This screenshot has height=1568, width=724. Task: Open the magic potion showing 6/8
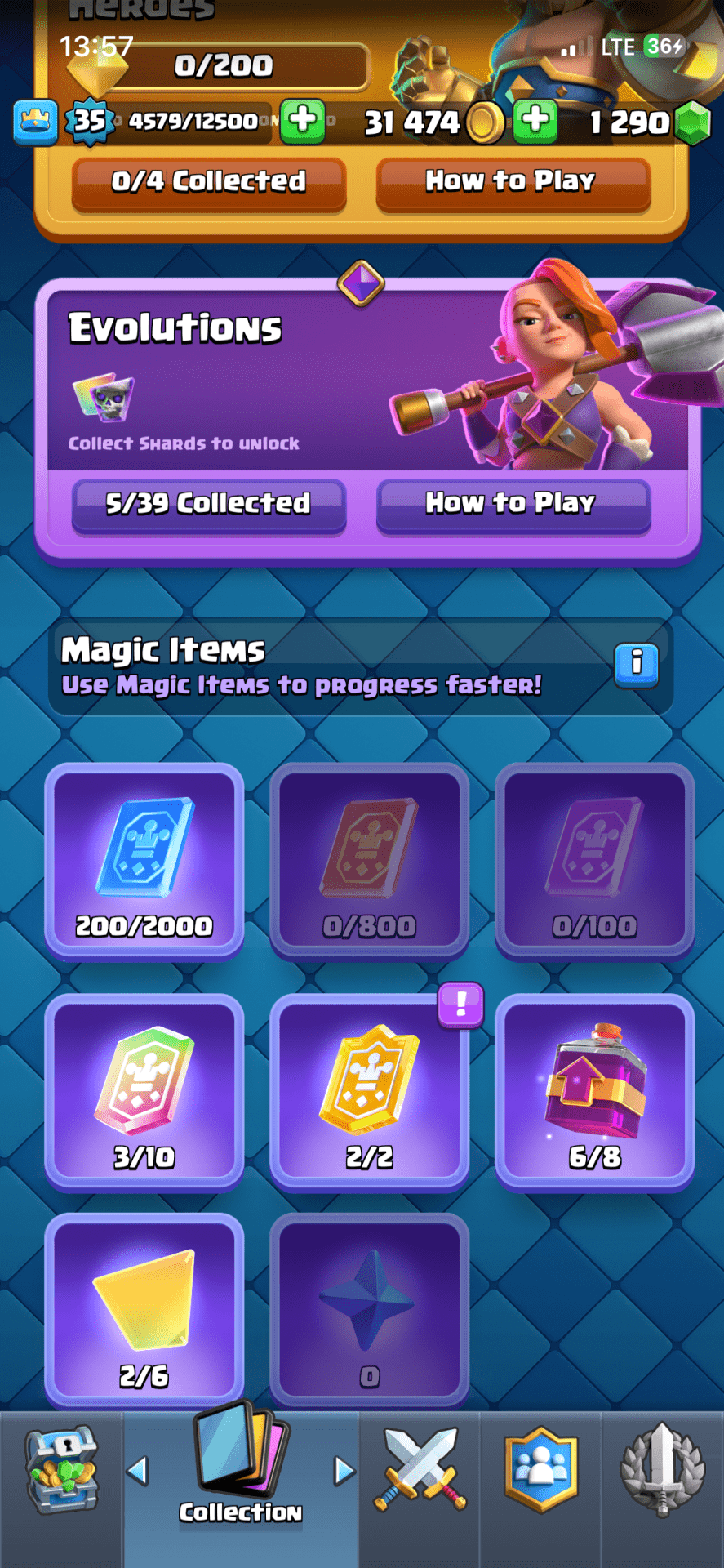pyautogui.click(x=594, y=1091)
